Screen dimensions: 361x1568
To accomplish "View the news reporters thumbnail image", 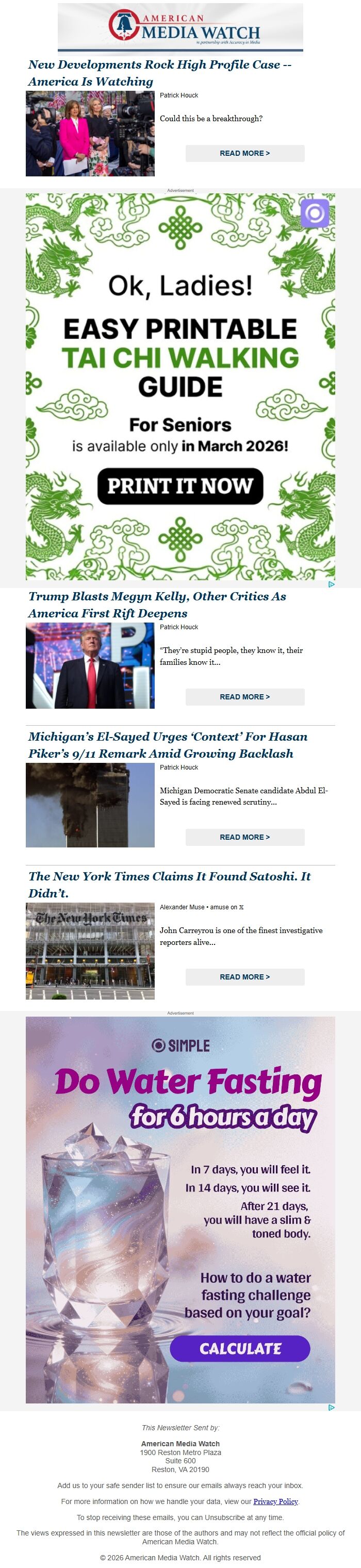I will click(x=90, y=134).
